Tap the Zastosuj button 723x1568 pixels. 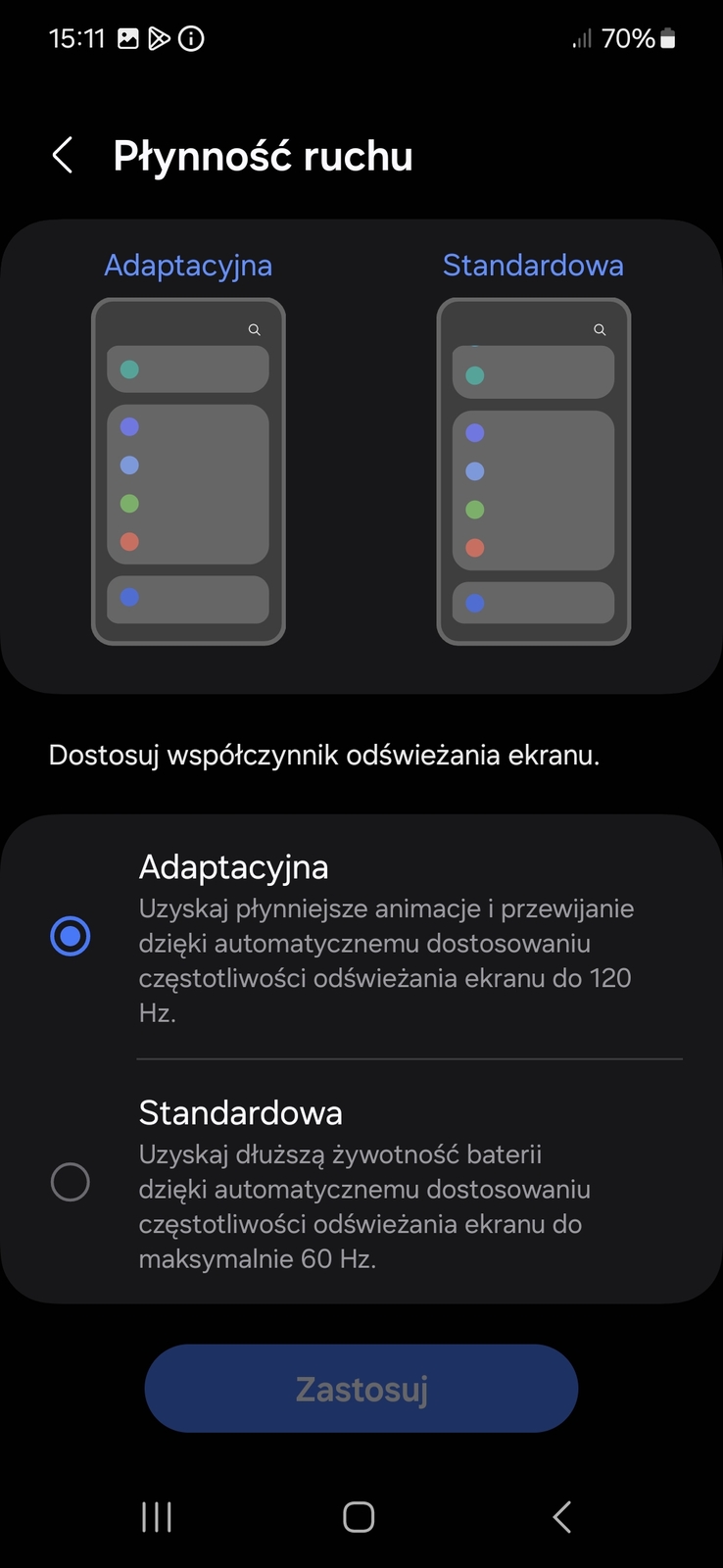coord(361,1389)
